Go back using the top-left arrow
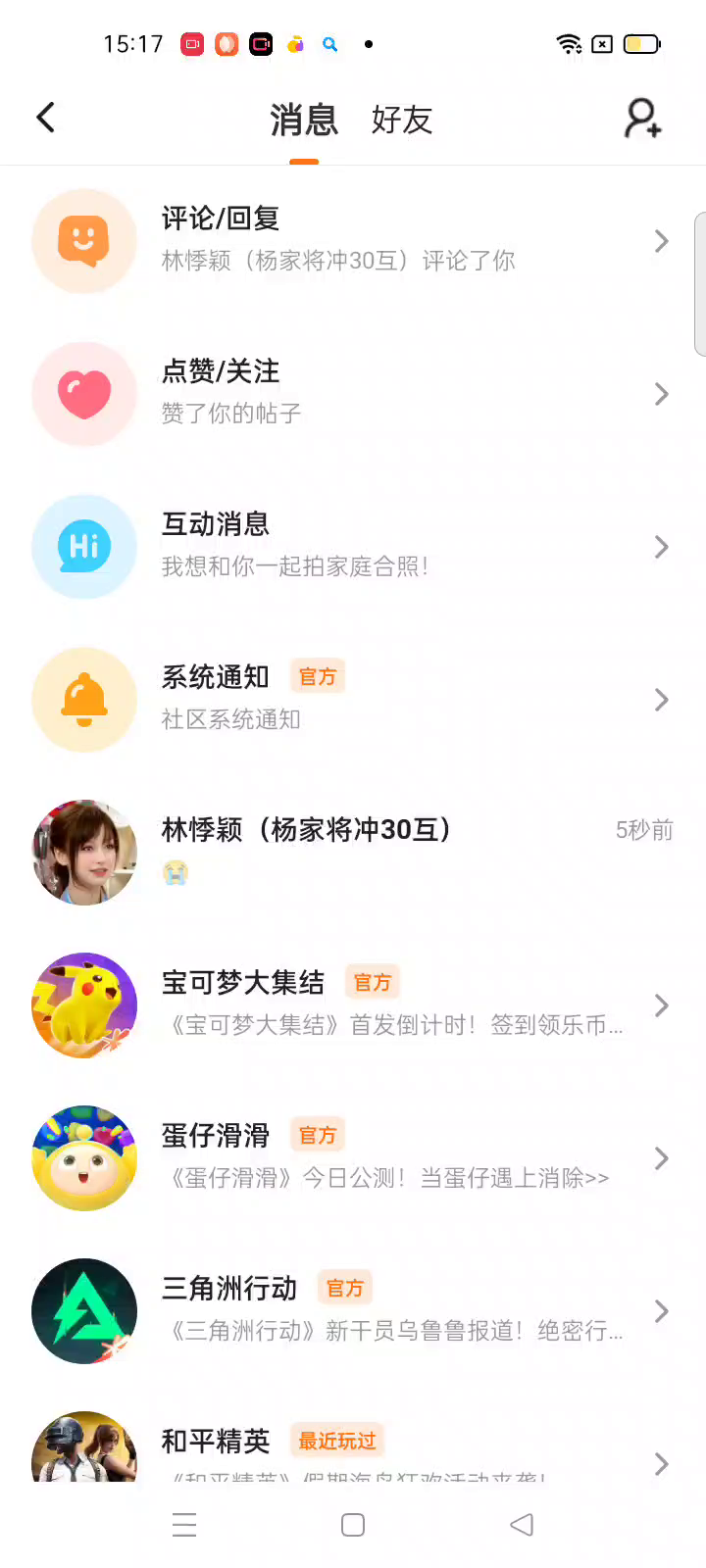 (46, 119)
